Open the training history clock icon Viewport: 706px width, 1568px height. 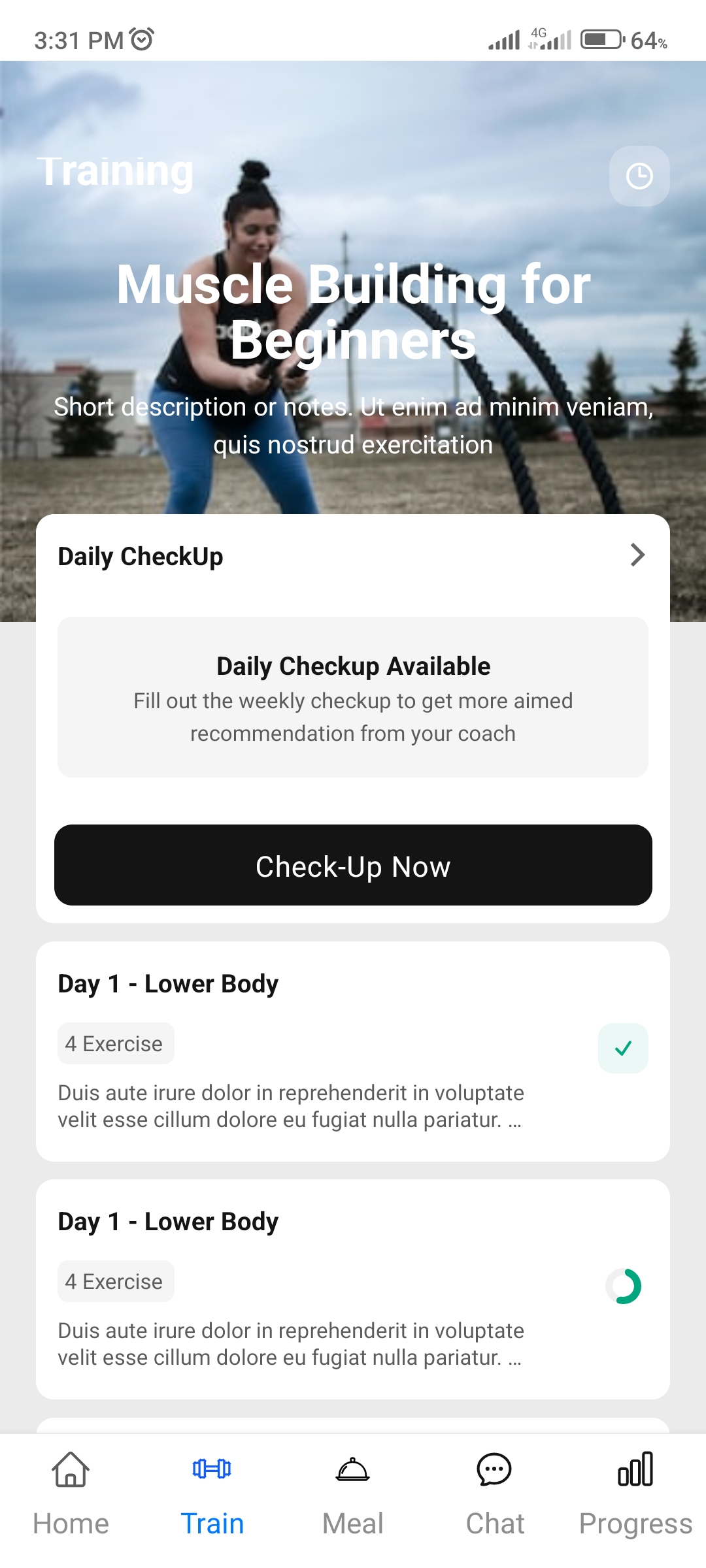tap(639, 176)
